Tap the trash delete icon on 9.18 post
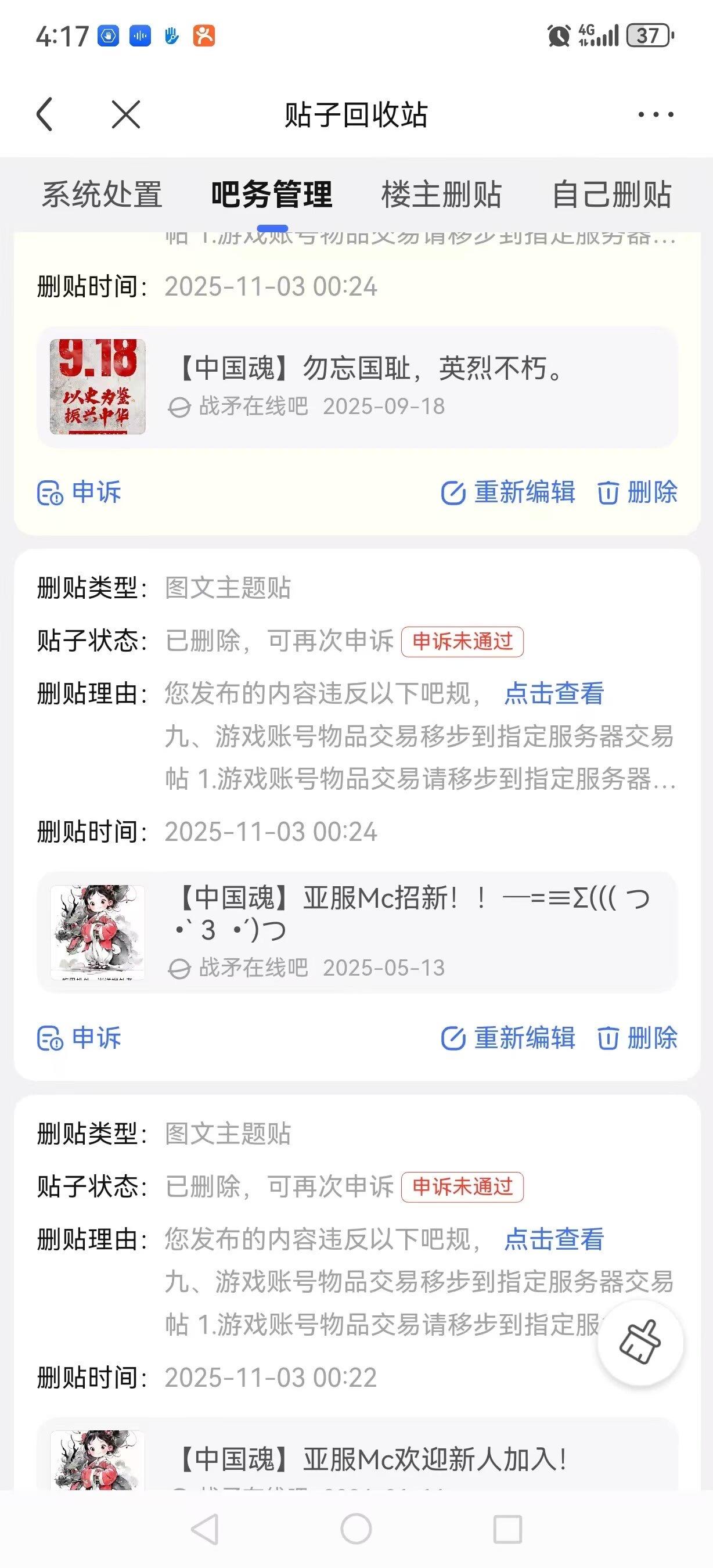The image size is (713, 1568). point(608,494)
